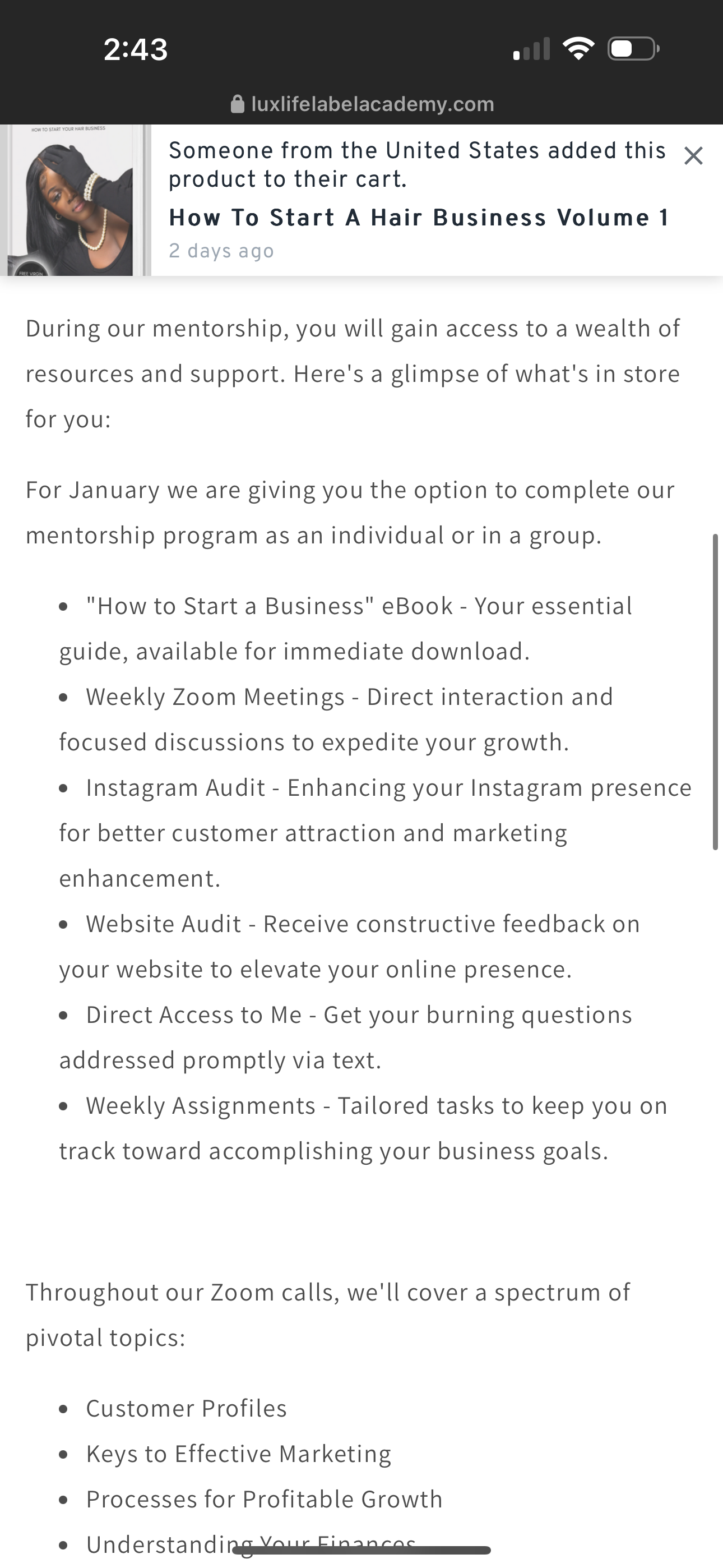Tap the hair business ebook cover thumbnail
723x1568 pixels.
[76, 200]
